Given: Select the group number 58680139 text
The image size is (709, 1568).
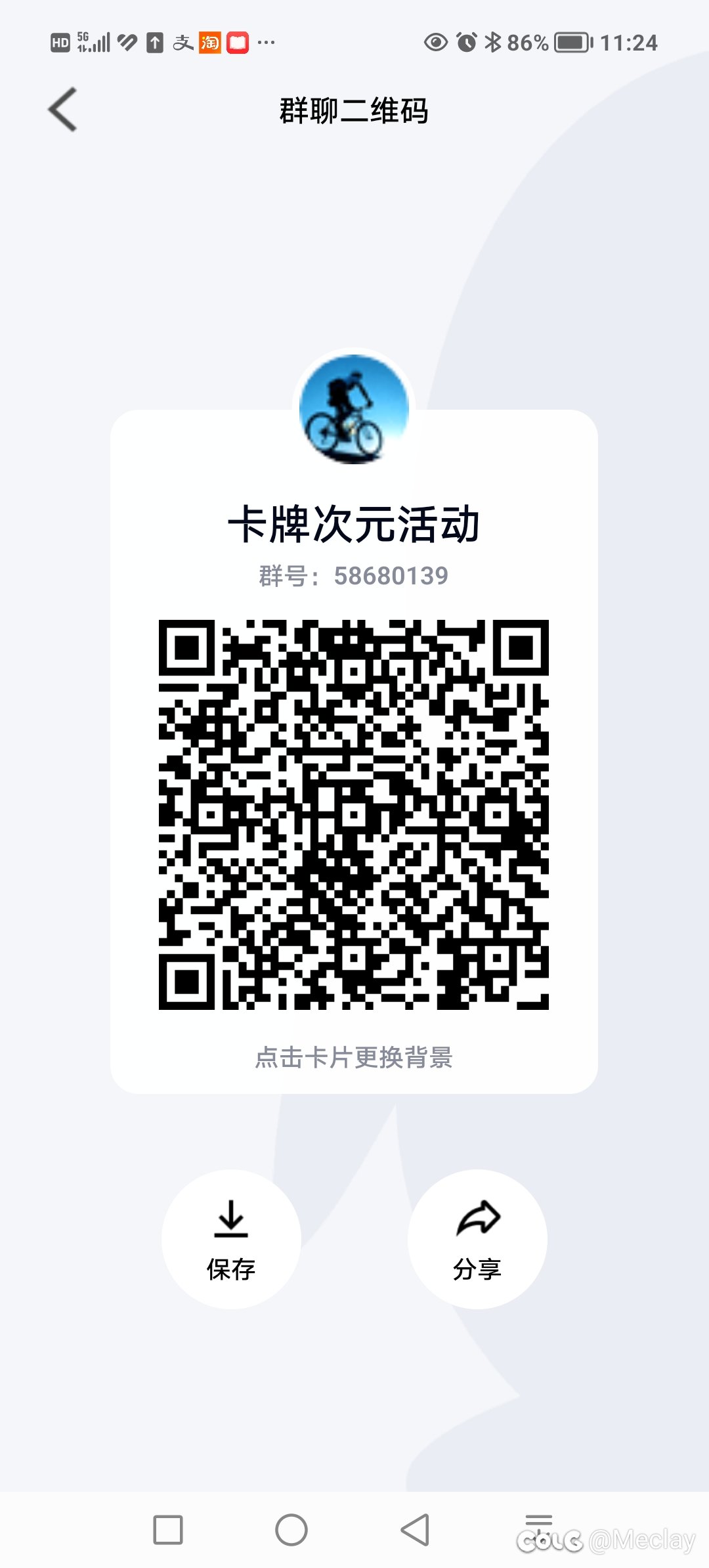Looking at the screenshot, I should pyautogui.click(x=353, y=575).
